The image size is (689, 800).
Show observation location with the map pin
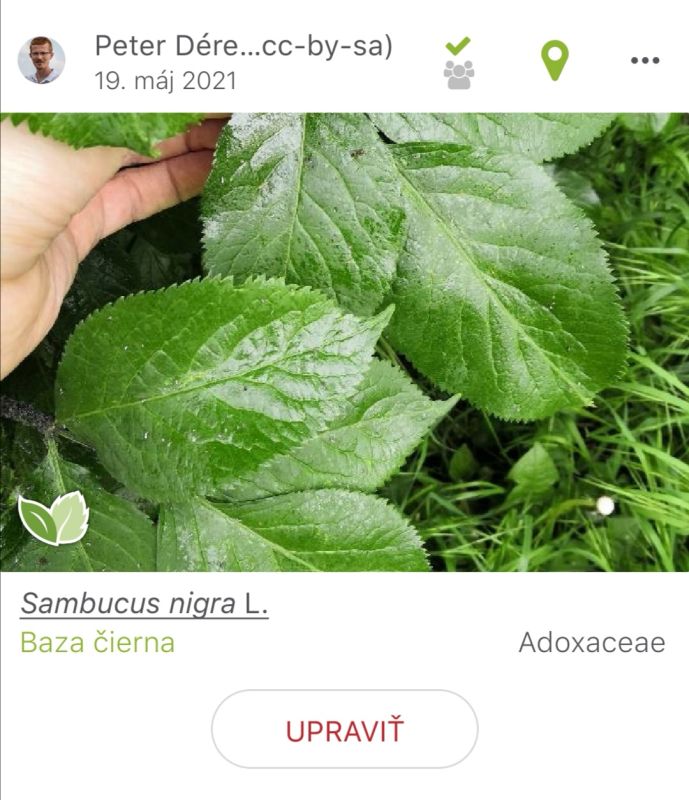555,60
